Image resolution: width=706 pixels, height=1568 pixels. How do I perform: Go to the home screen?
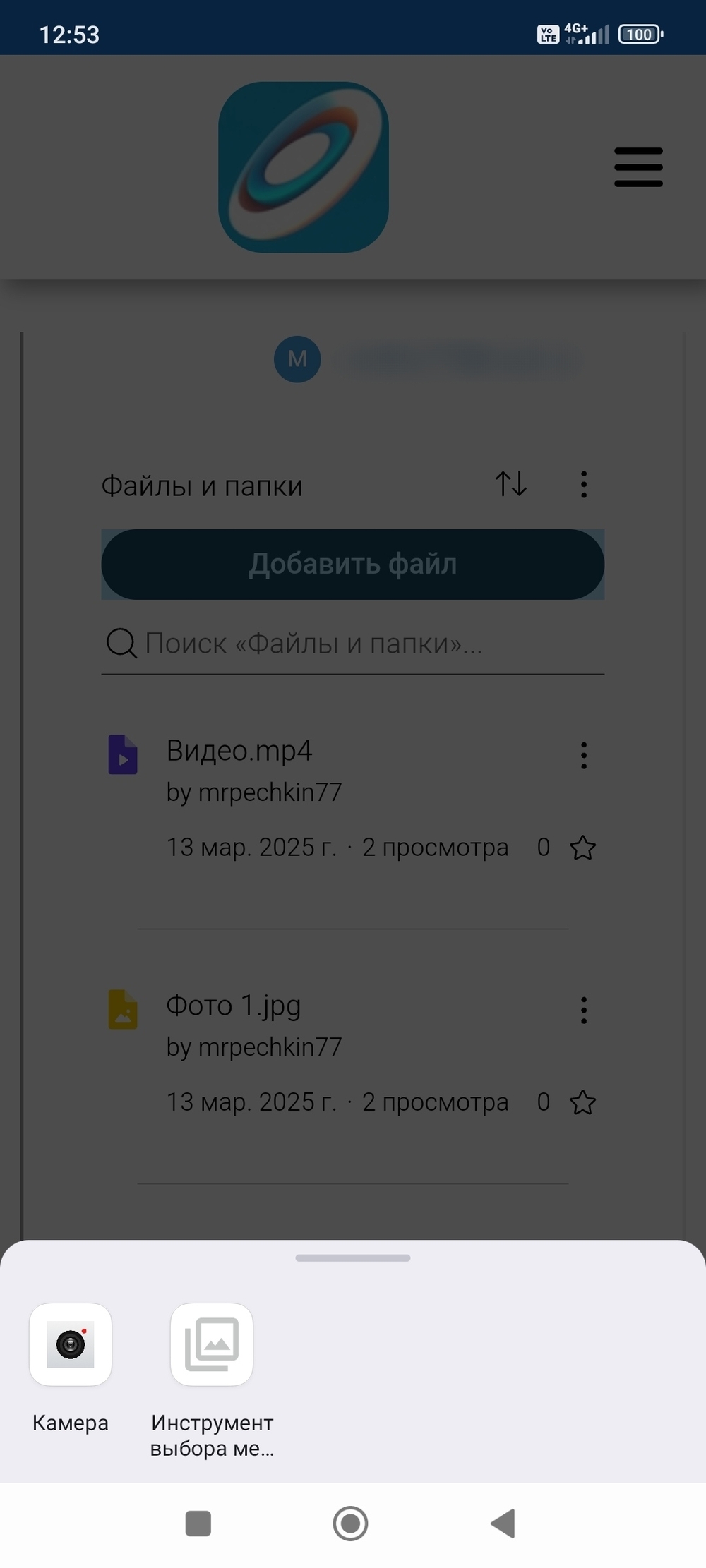[350, 1524]
